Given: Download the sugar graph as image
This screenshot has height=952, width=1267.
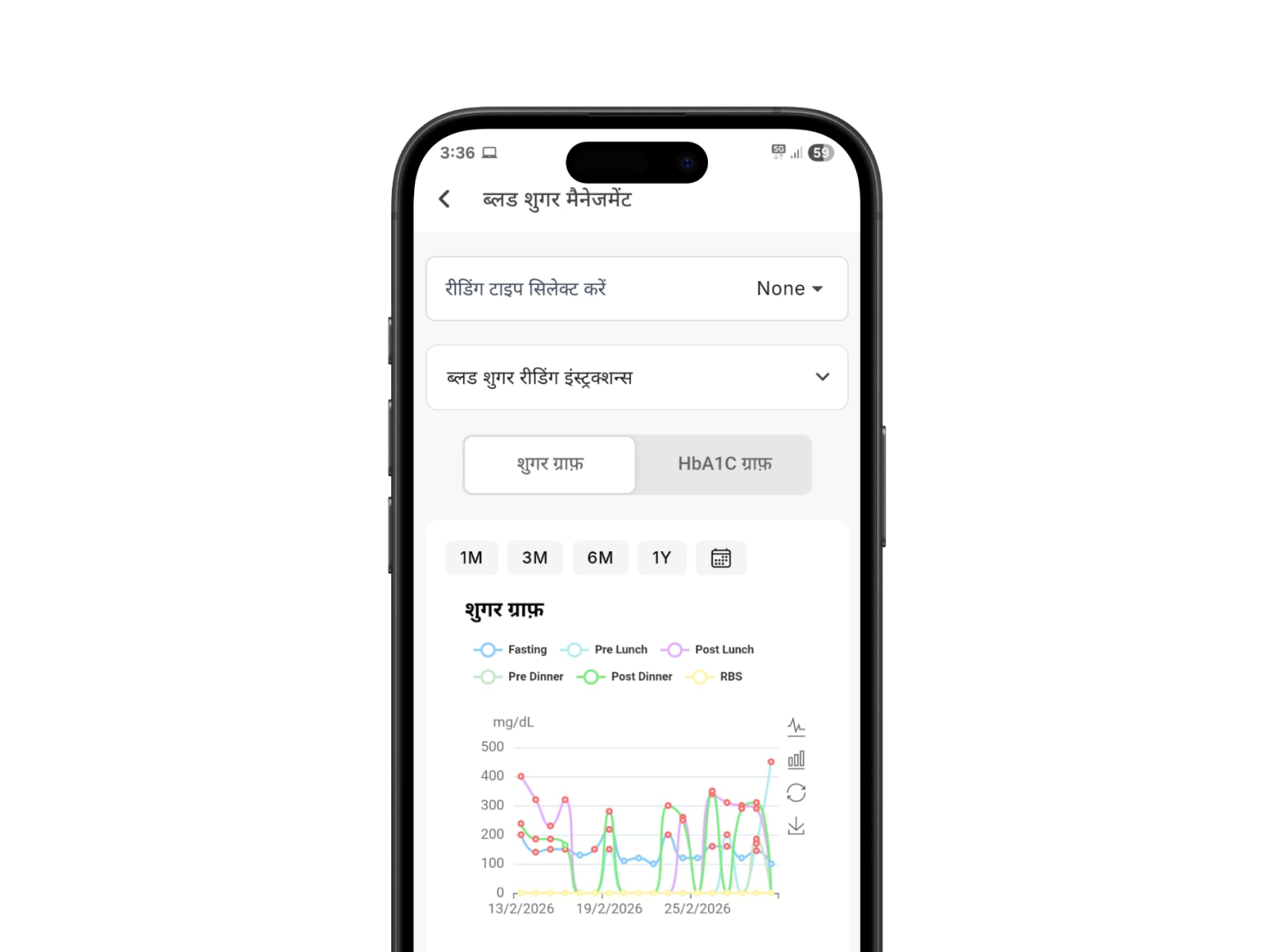Looking at the screenshot, I should point(796,826).
